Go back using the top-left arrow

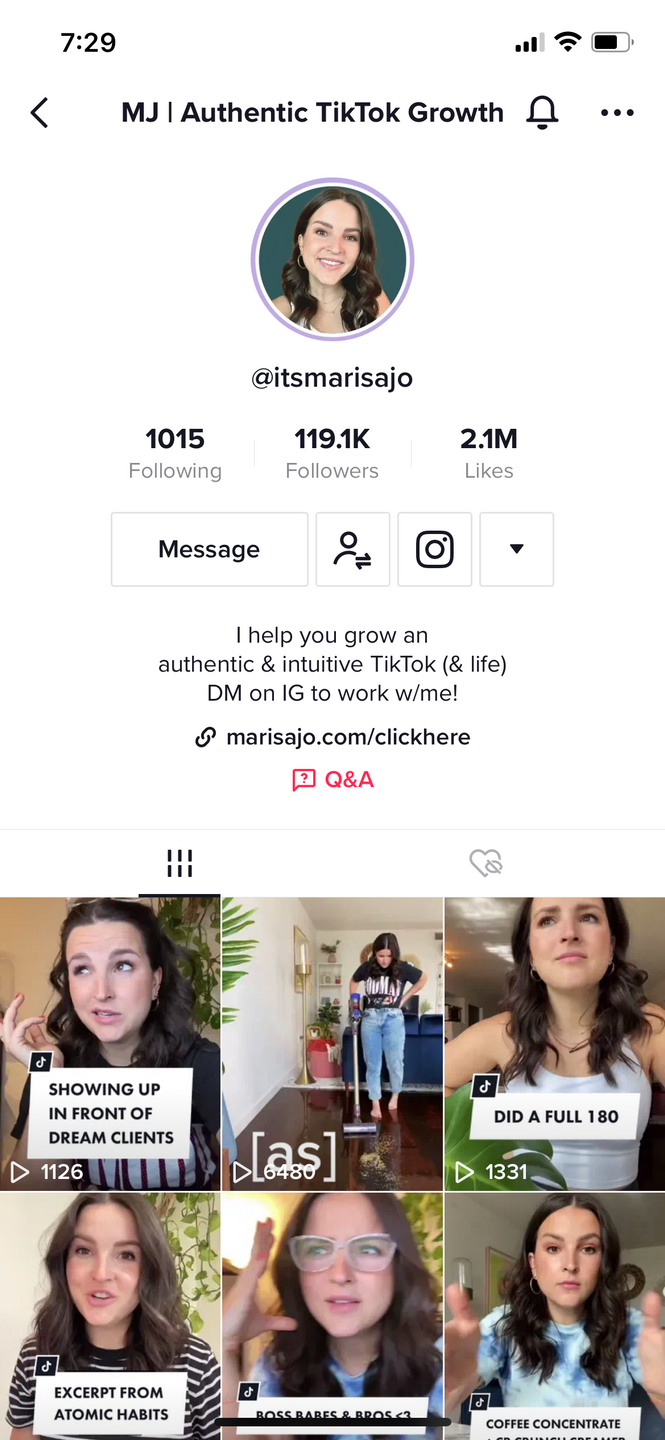(40, 113)
